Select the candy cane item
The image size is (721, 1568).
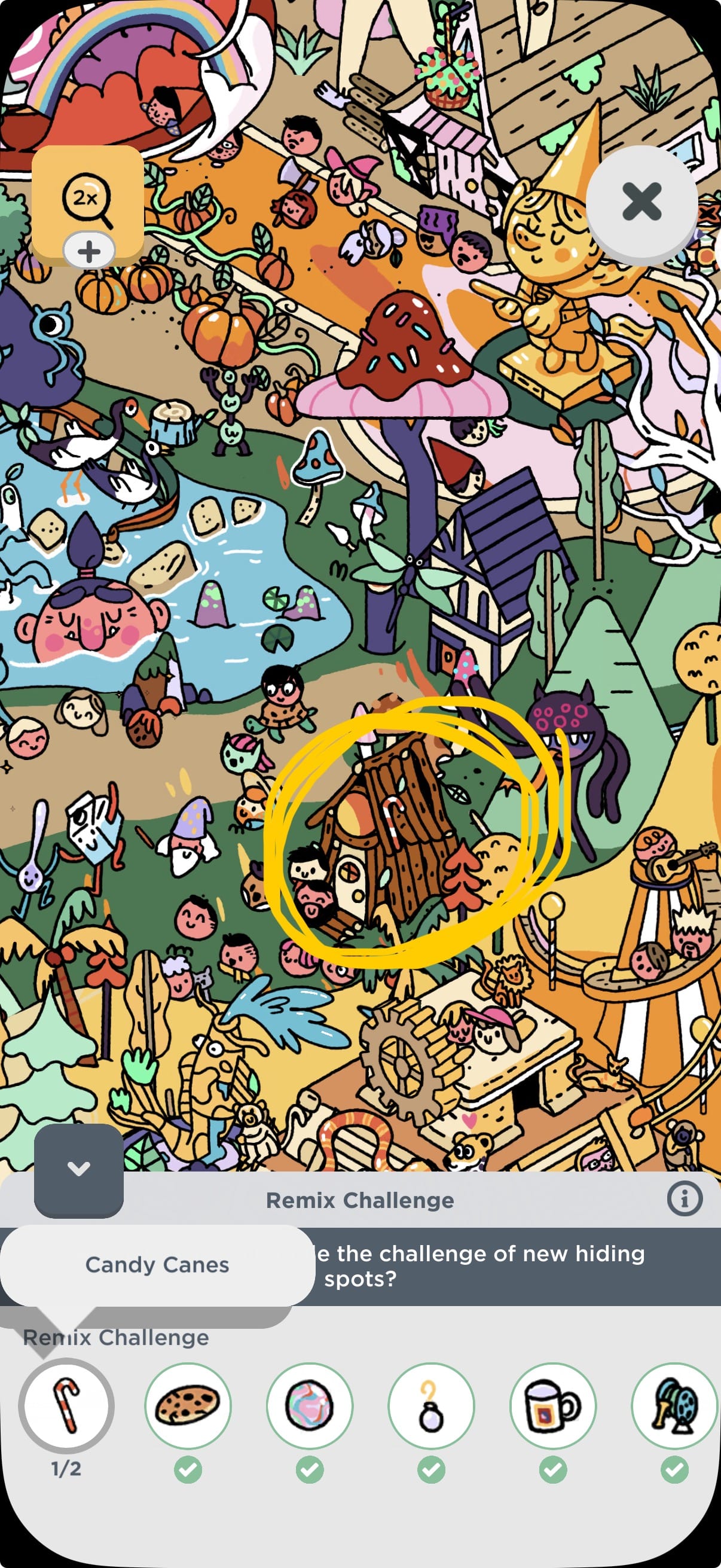pyautogui.click(x=66, y=1406)
